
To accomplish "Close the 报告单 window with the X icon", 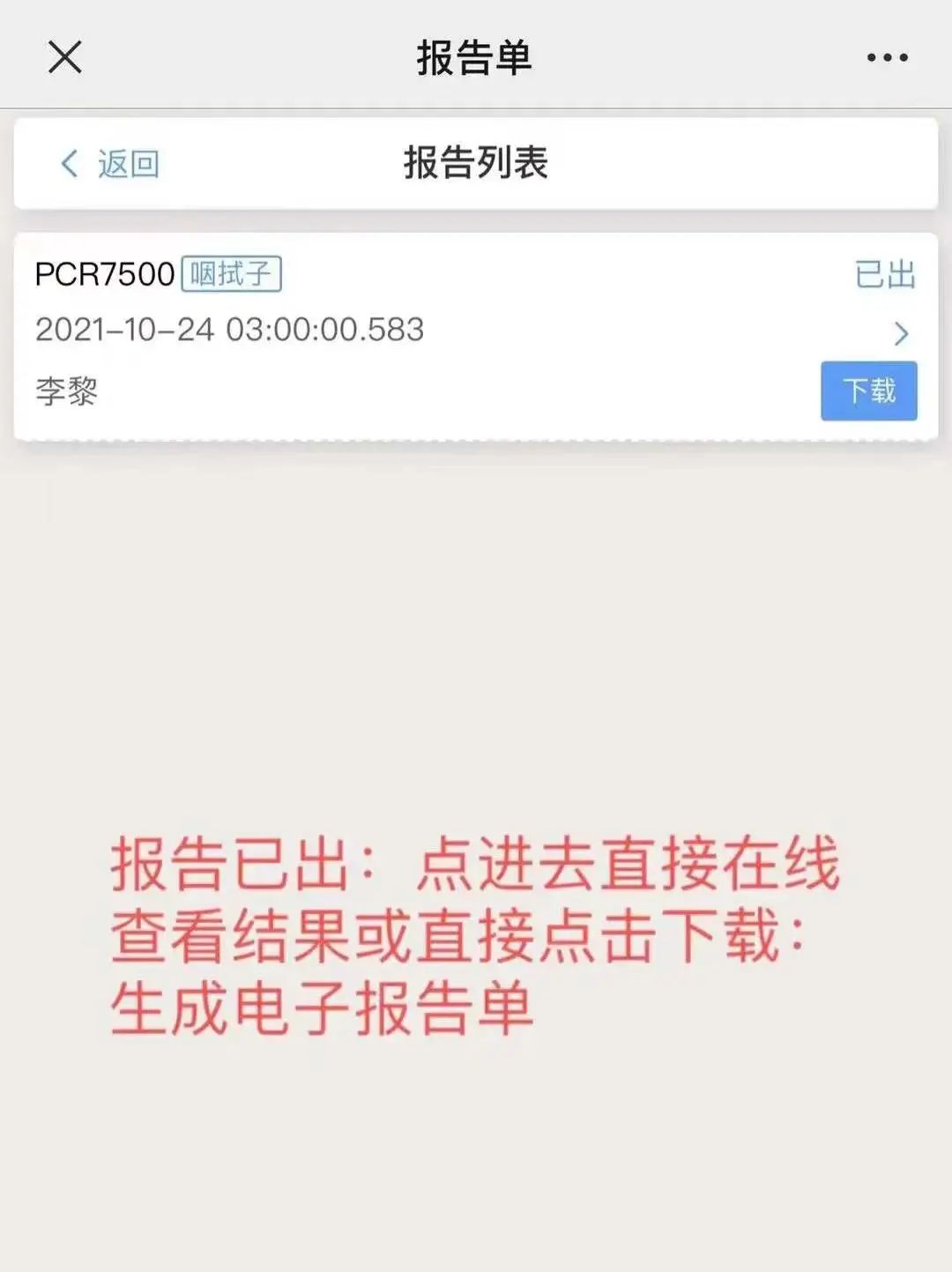I will coord(62,57).
